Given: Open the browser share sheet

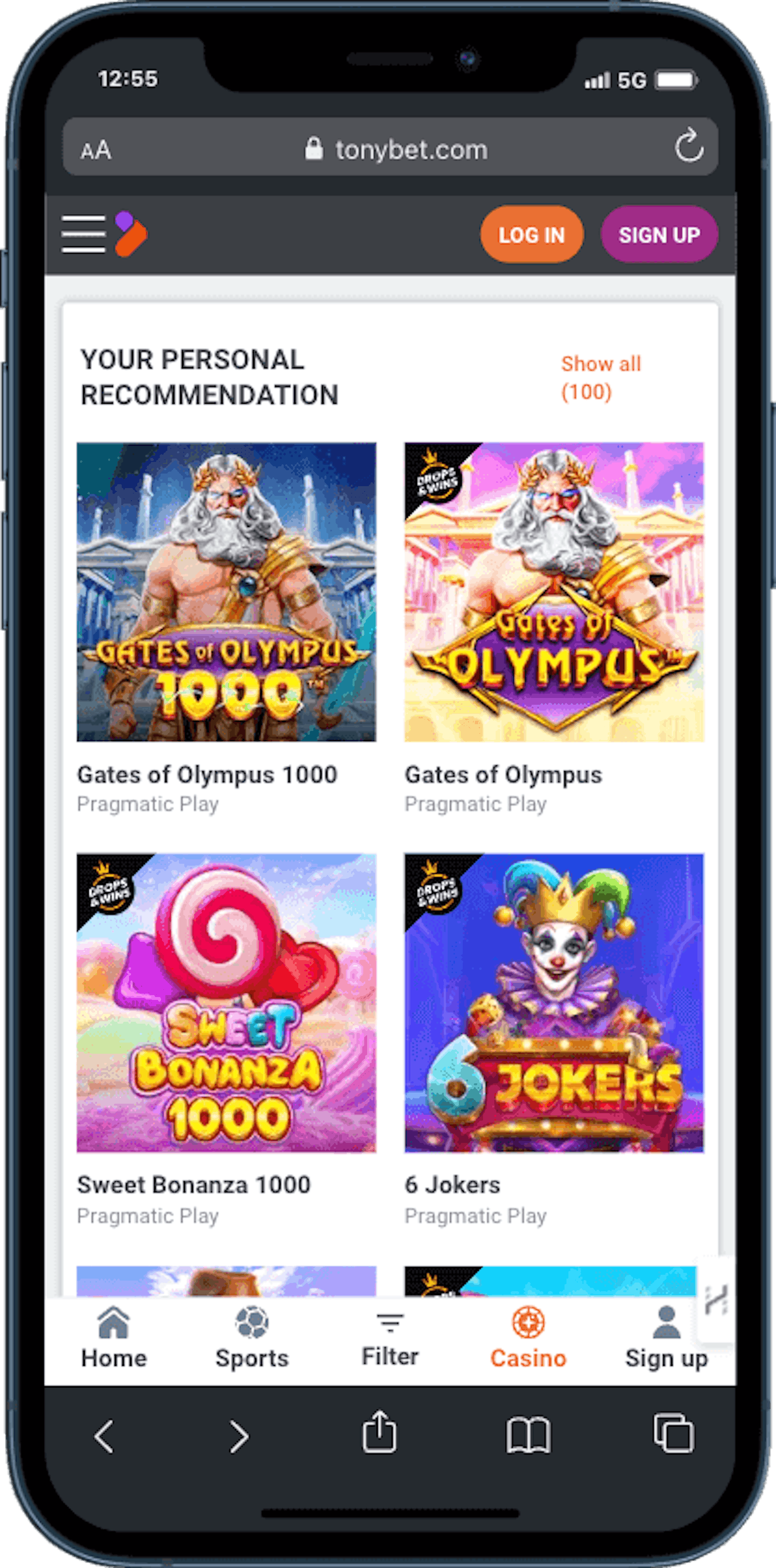Looking at the screenshot, I should 379,1433.
